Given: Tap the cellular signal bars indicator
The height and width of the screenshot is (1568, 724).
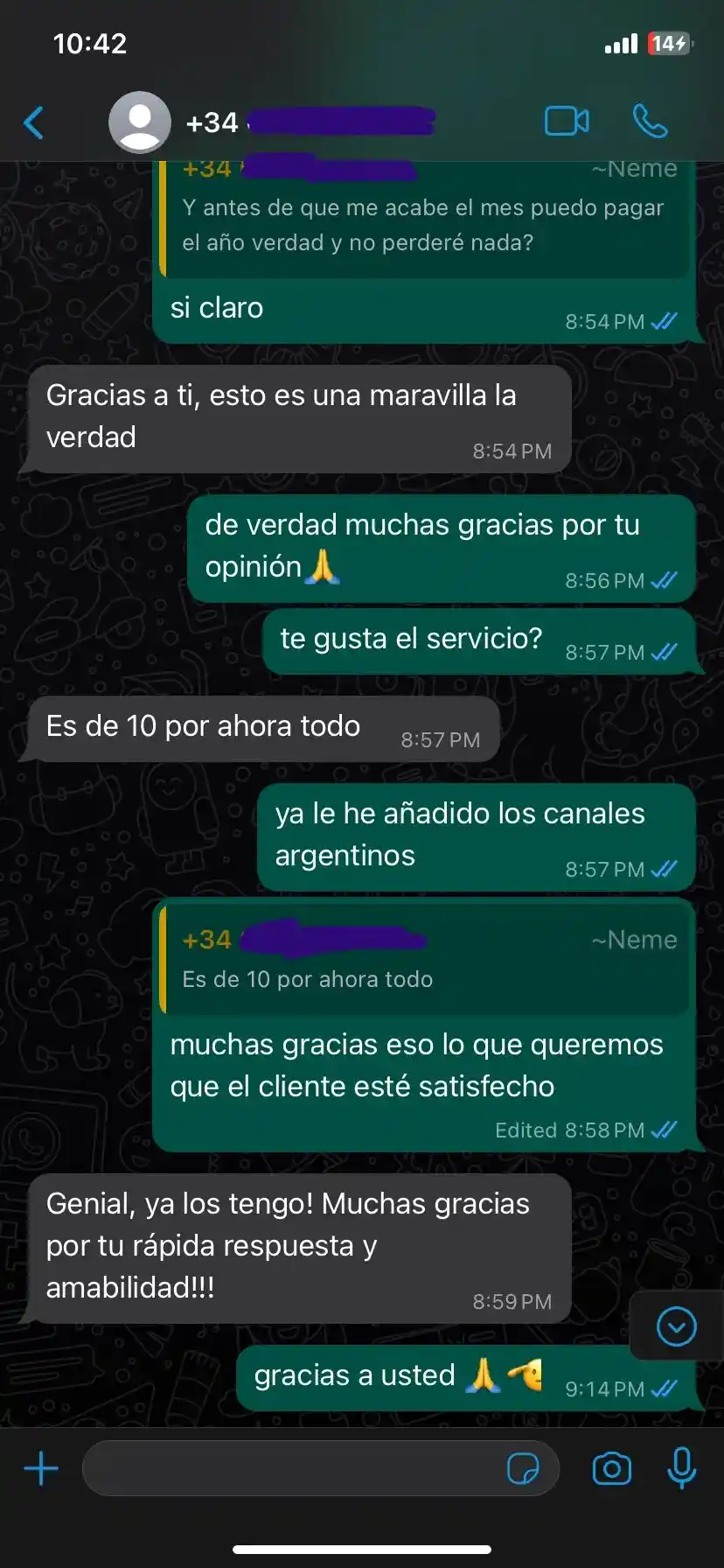Looking at the screenshot, I should pyautogui.click(x=621, y=43).
